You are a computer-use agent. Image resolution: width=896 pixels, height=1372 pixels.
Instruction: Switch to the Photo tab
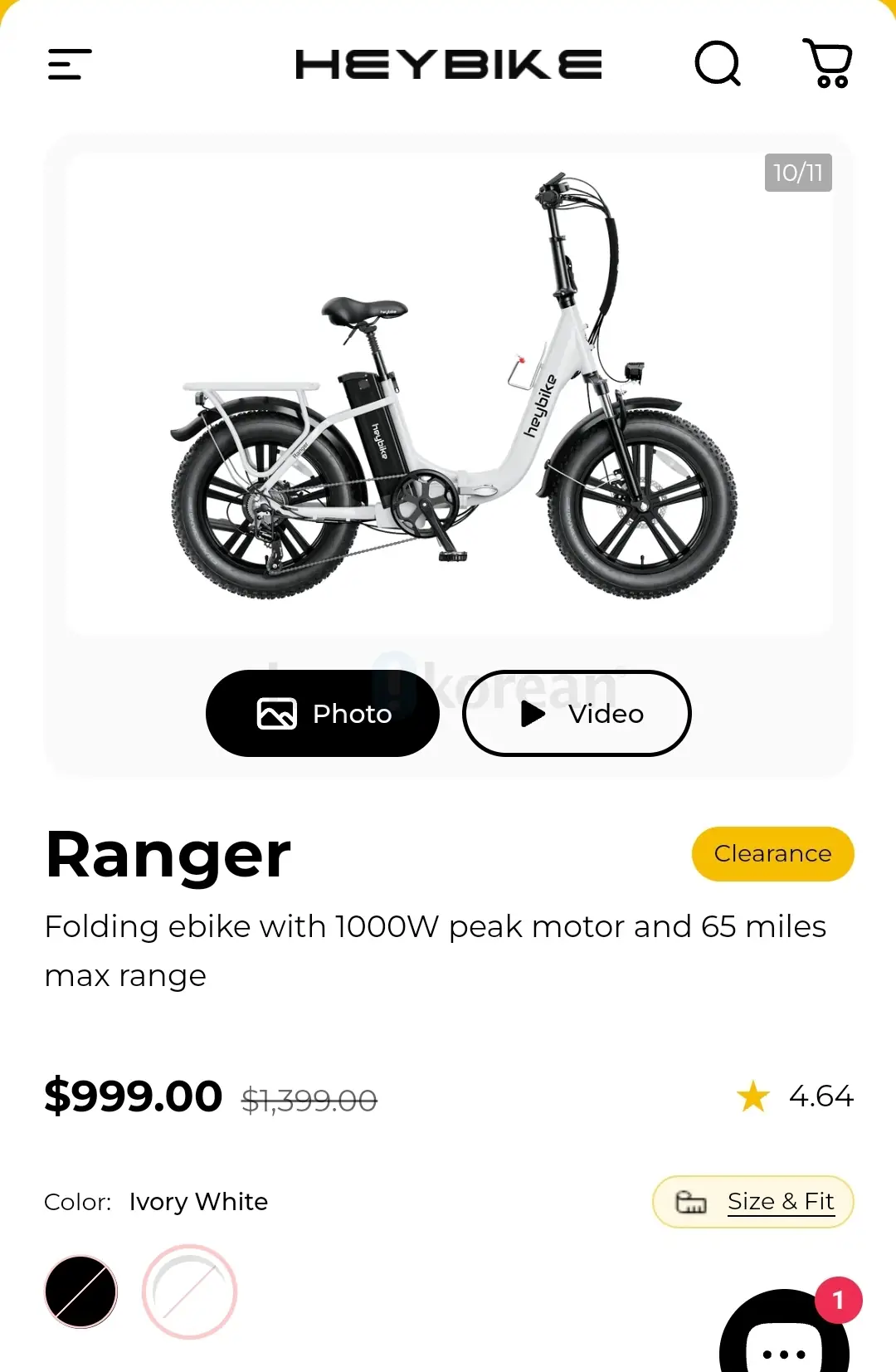tap(323, 713)
